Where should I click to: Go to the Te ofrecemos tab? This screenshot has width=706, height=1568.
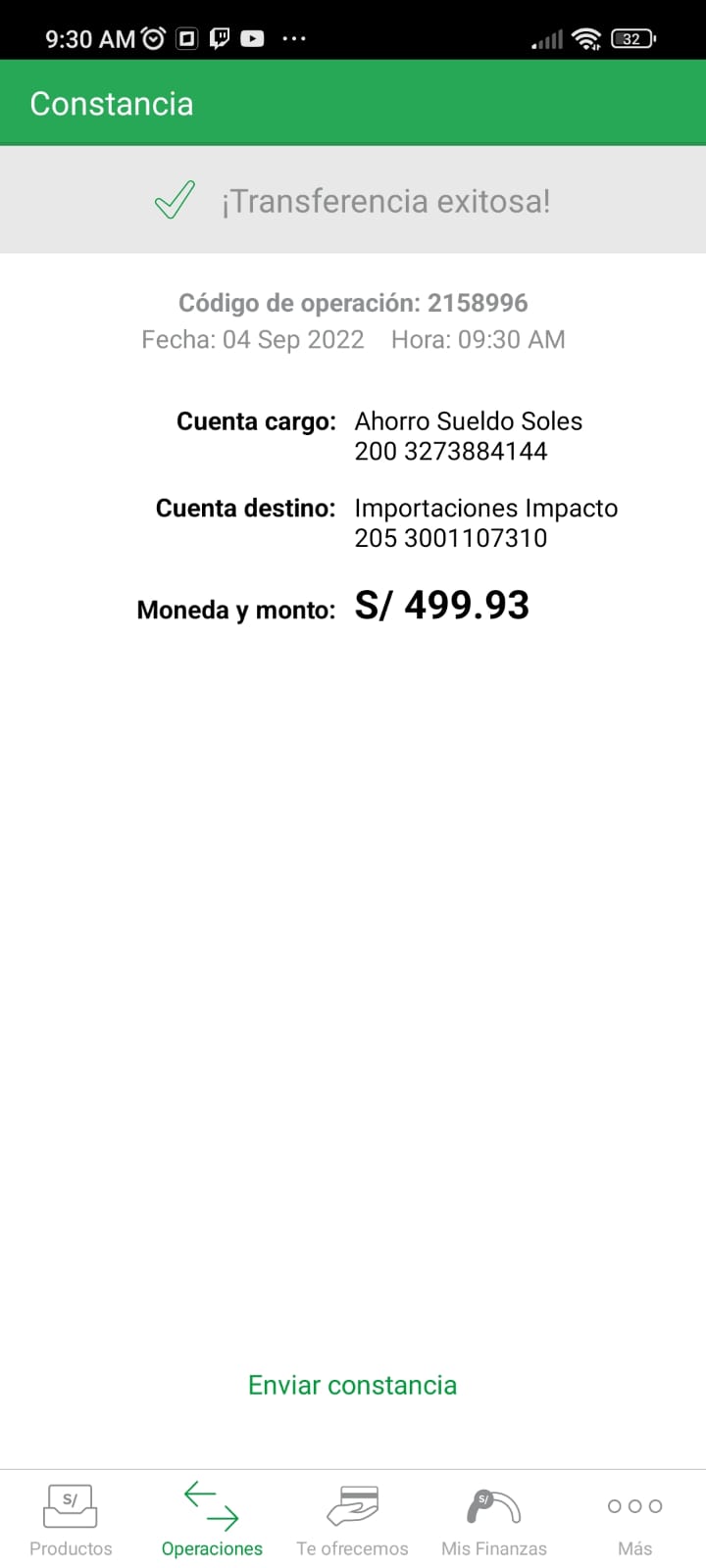(352, 1519)
